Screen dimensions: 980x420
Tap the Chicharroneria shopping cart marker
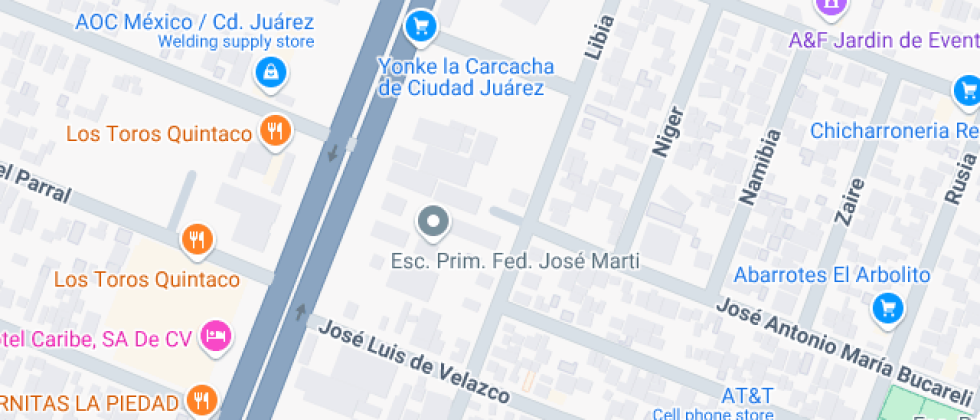click(x=965, y=93)
